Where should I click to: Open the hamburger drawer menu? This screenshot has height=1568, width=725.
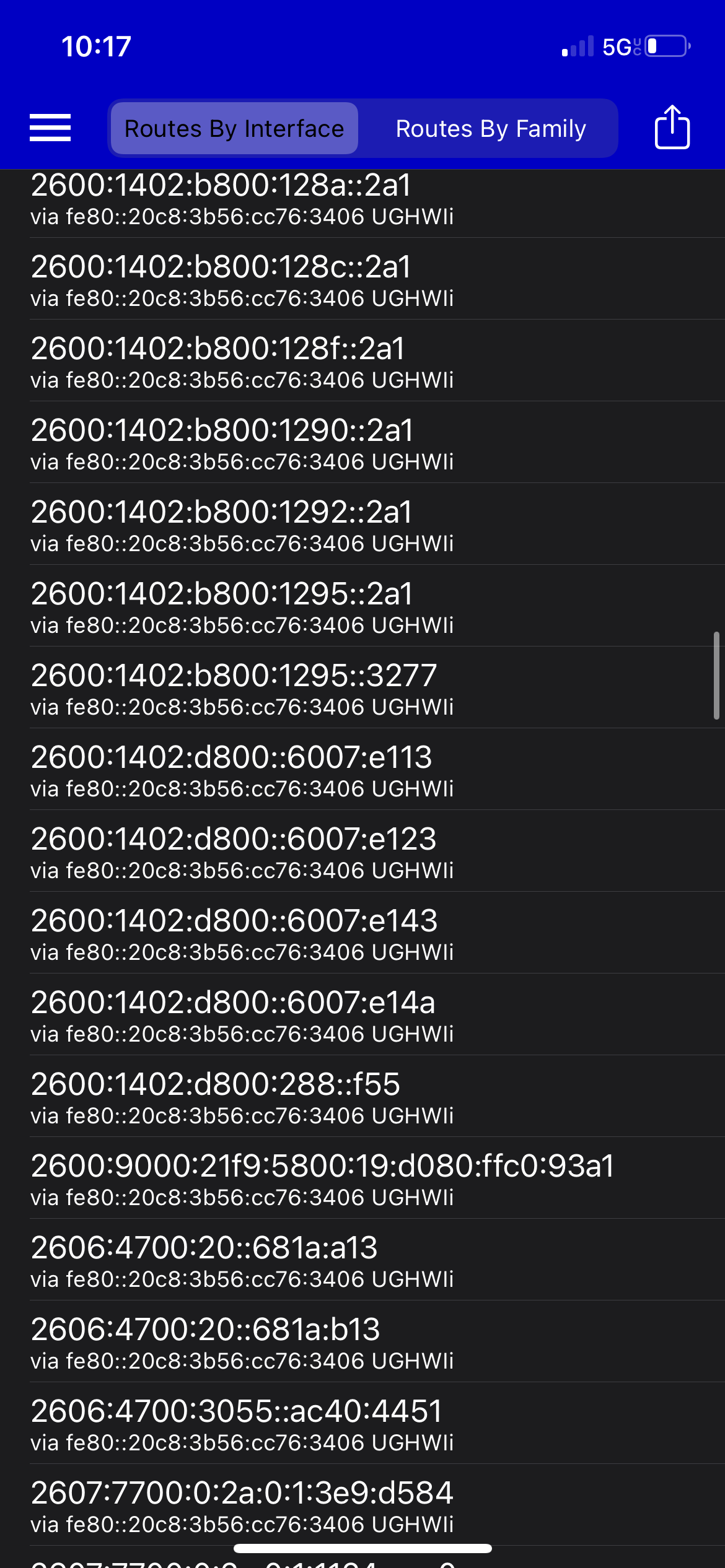[50, 128]
